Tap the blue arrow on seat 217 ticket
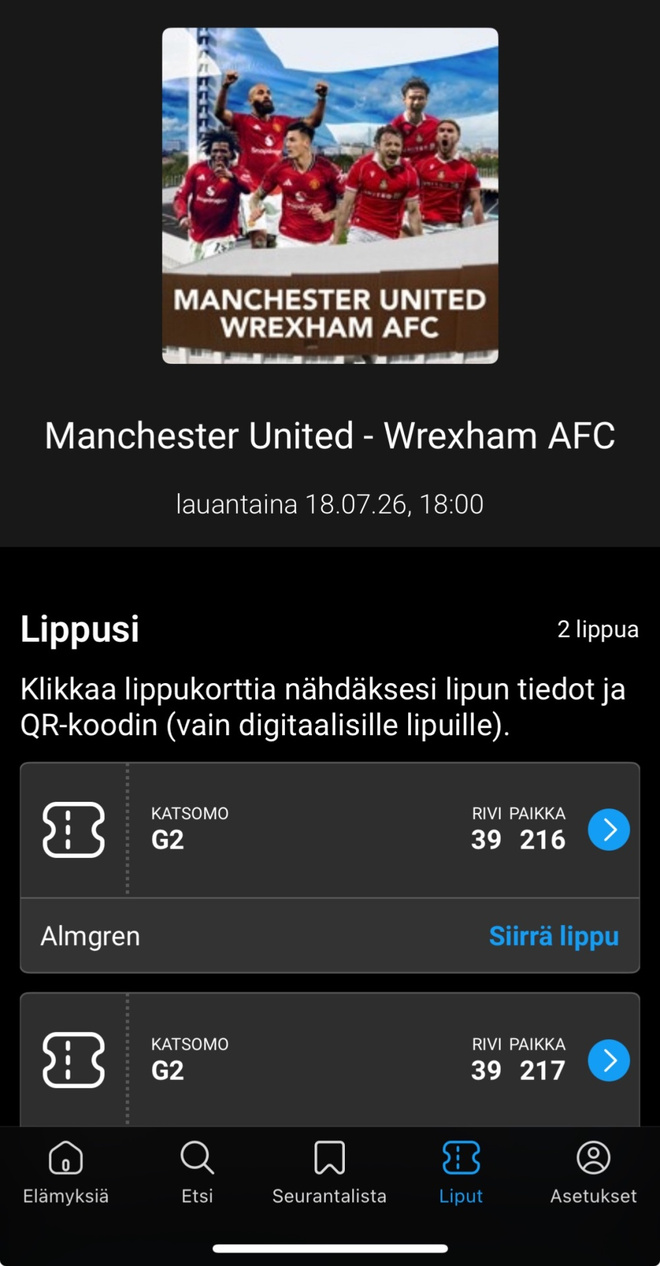 tap(609, 1060)
